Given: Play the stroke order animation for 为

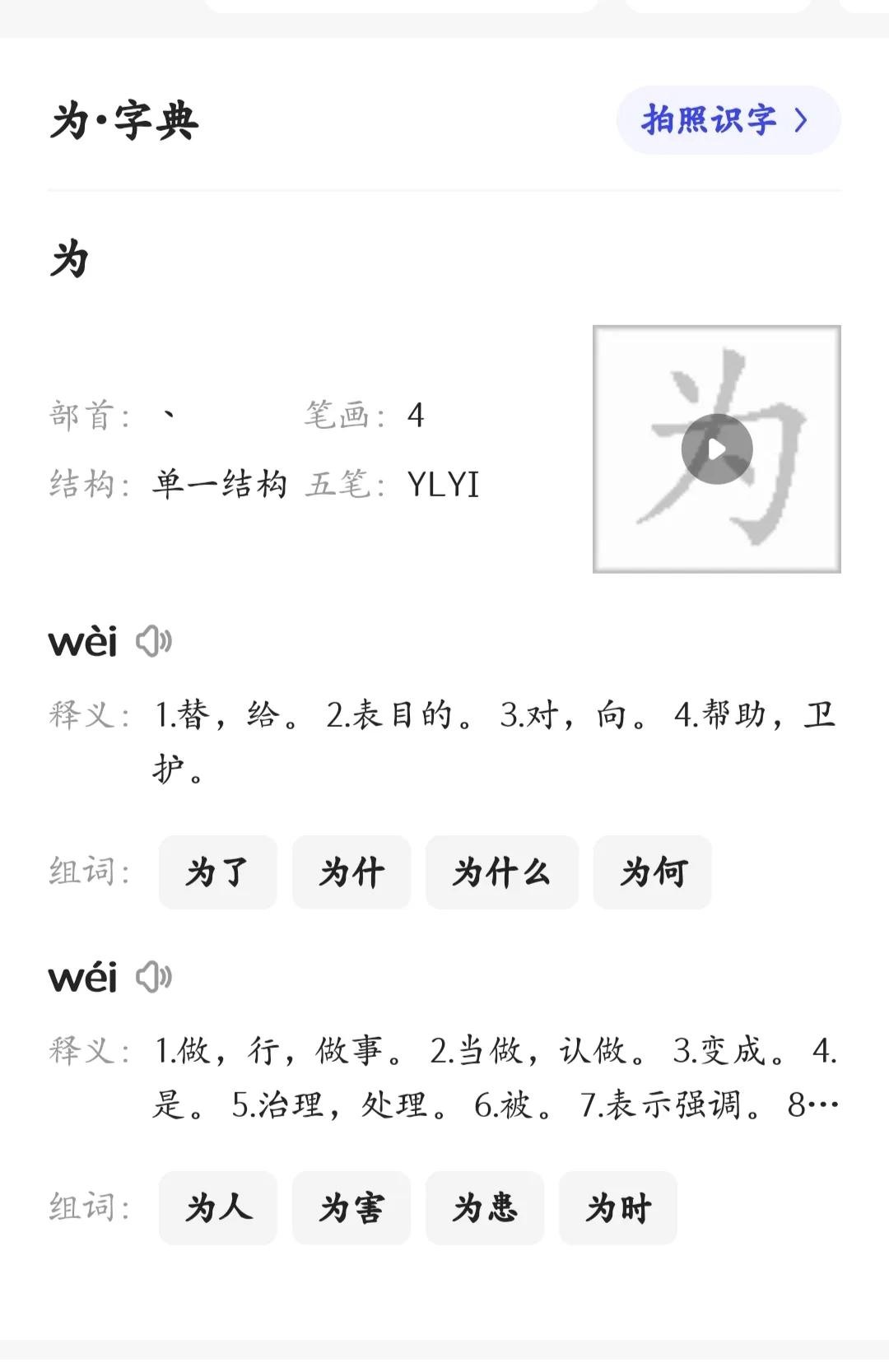Looking at the screenshot, I should pos(716,449).
